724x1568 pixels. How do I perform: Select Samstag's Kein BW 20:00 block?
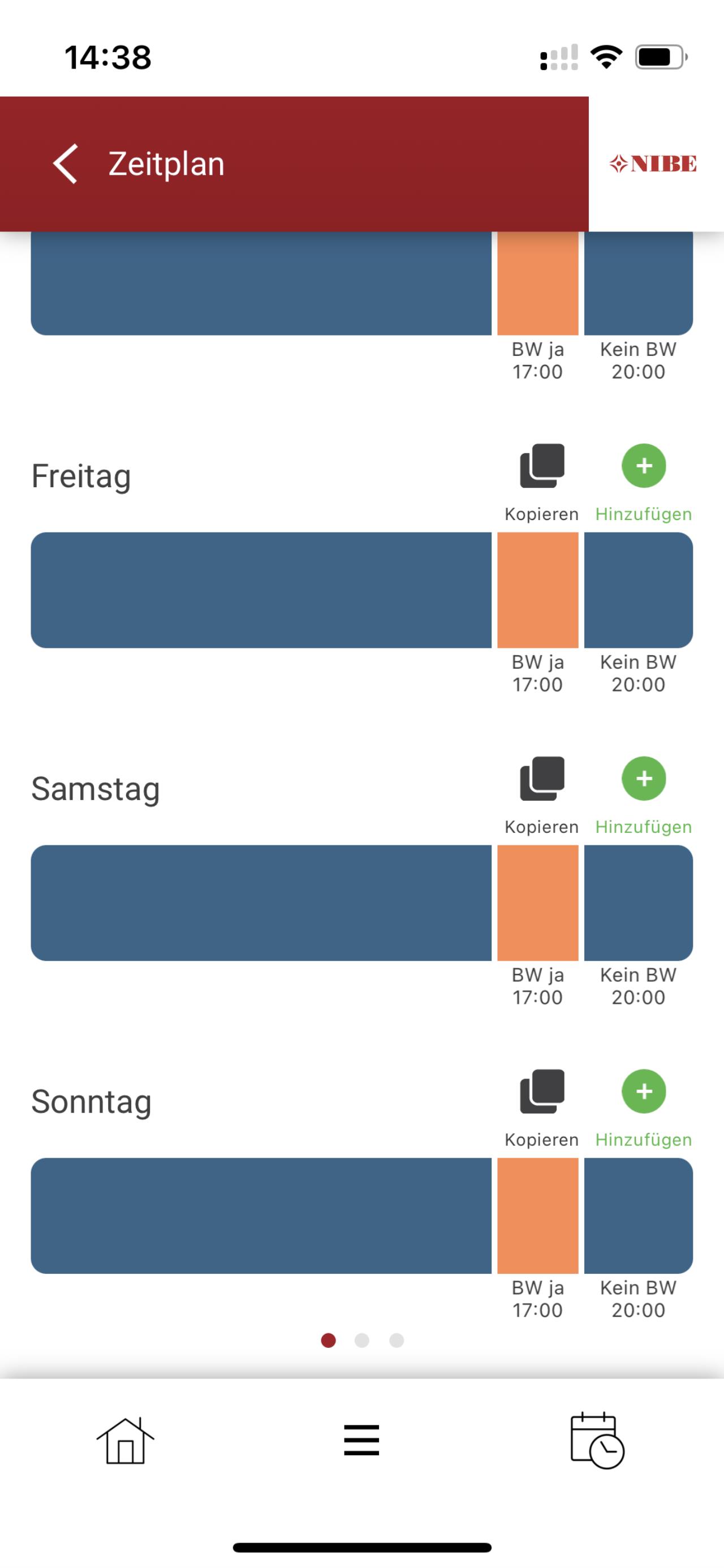638,903
